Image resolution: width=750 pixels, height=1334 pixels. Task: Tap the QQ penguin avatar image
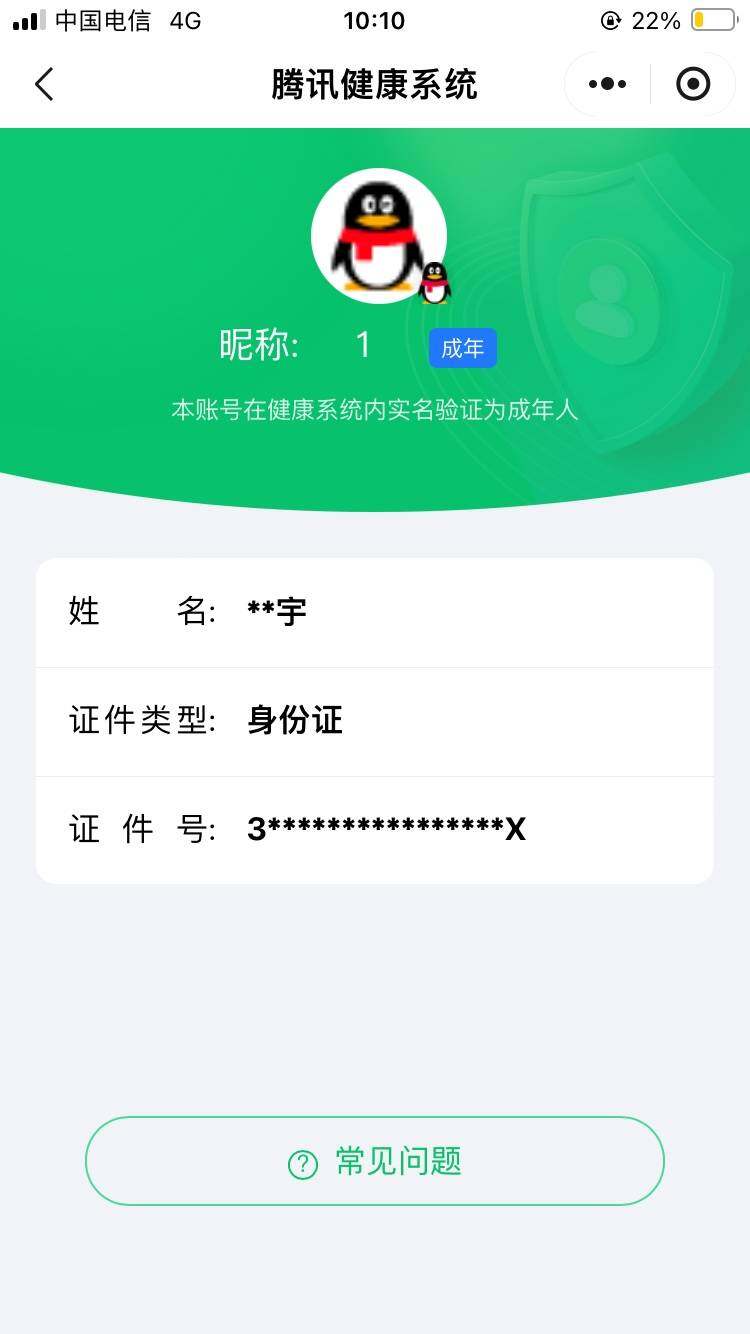tap(379, 235)
